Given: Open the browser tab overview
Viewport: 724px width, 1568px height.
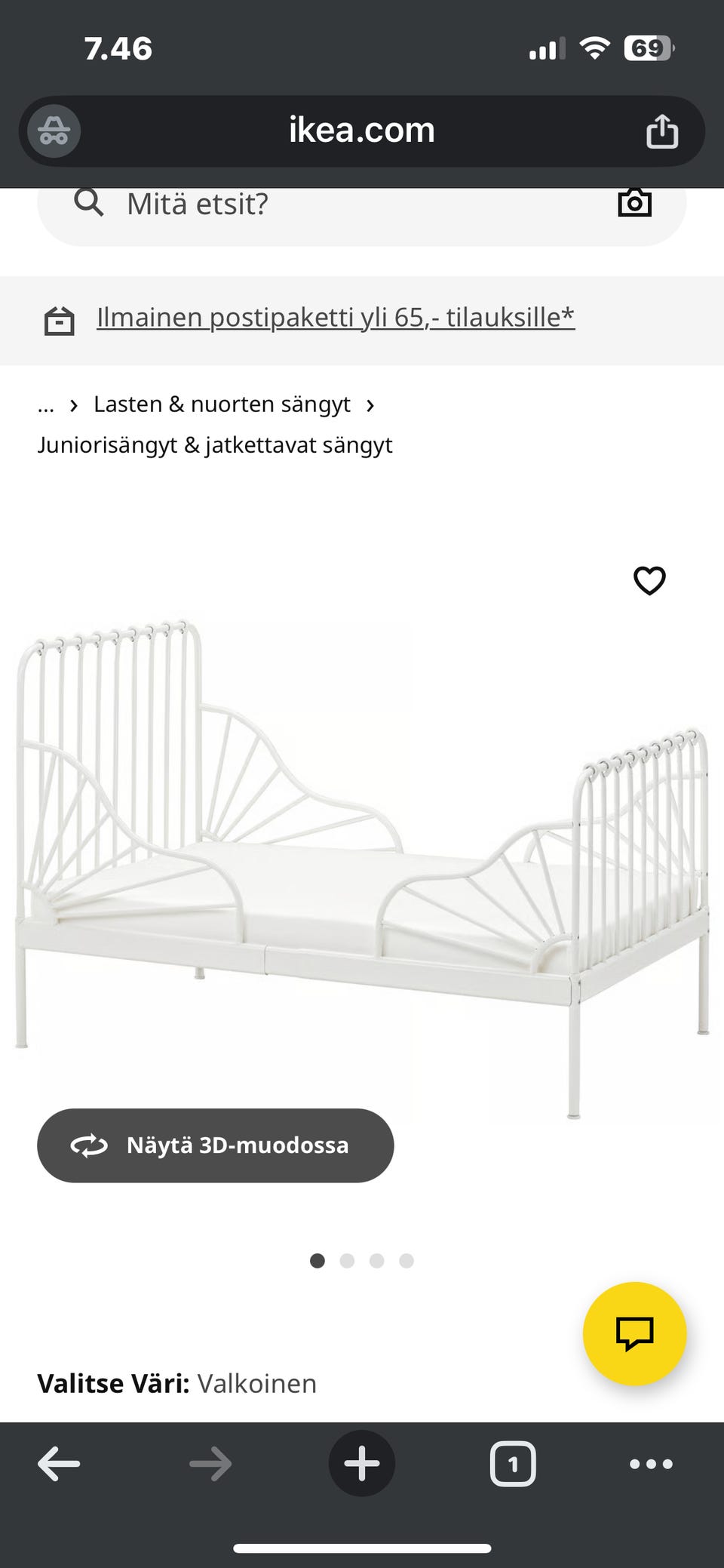Looking at the screenshot, I should coord(512,1462).
